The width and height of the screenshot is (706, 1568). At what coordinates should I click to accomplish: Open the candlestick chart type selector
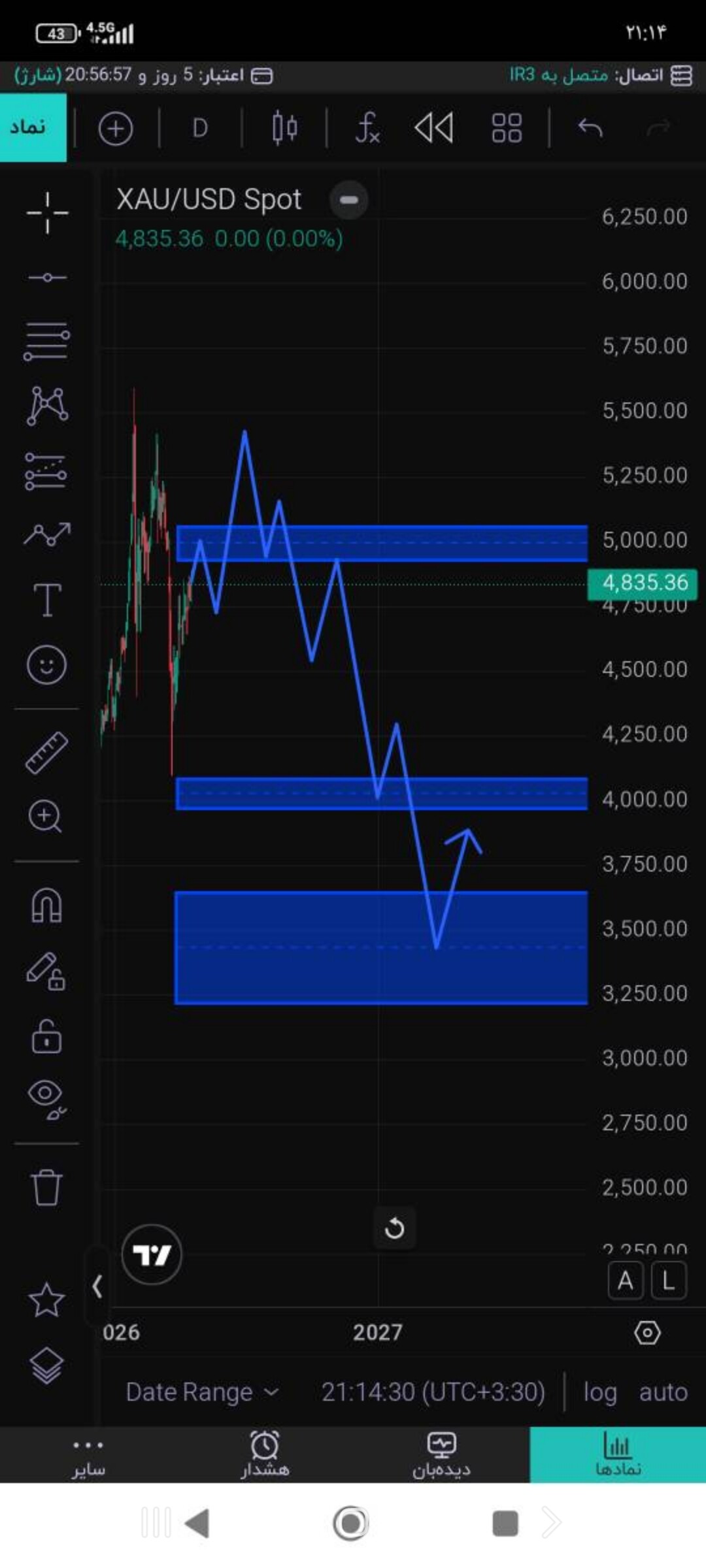284,128
